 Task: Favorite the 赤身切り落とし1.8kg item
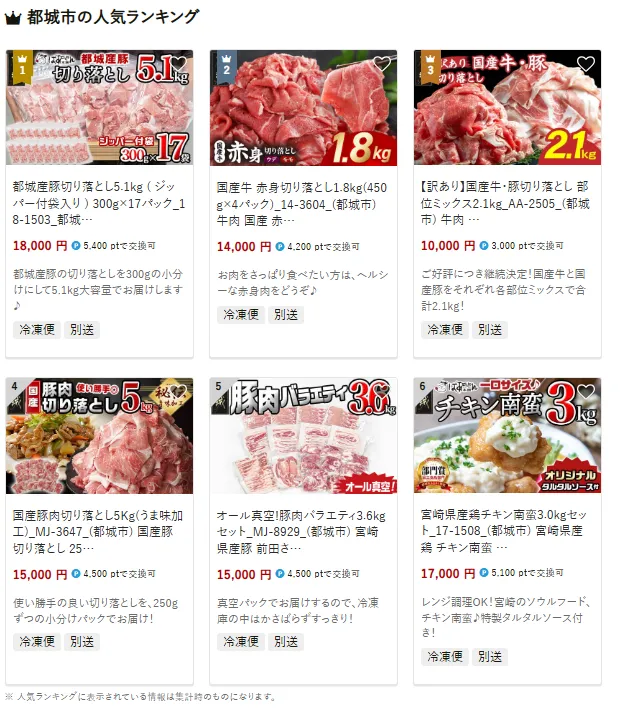[x=382, y=64]
